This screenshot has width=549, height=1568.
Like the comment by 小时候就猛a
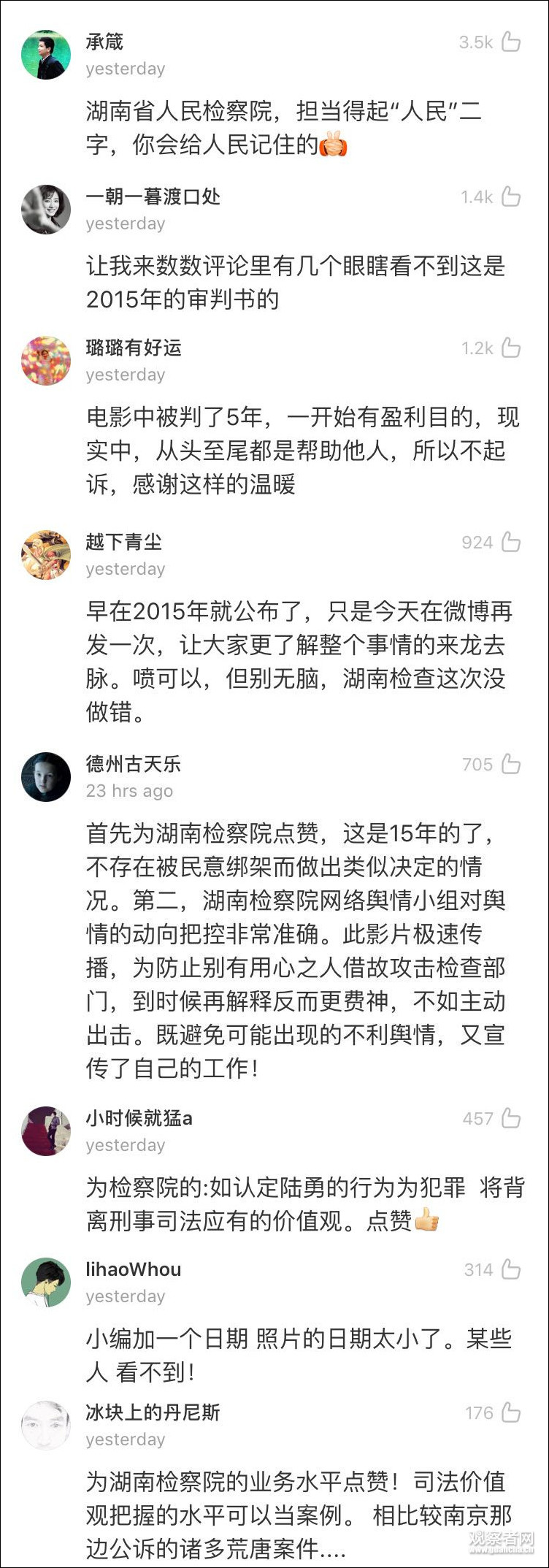point(511,1118)
